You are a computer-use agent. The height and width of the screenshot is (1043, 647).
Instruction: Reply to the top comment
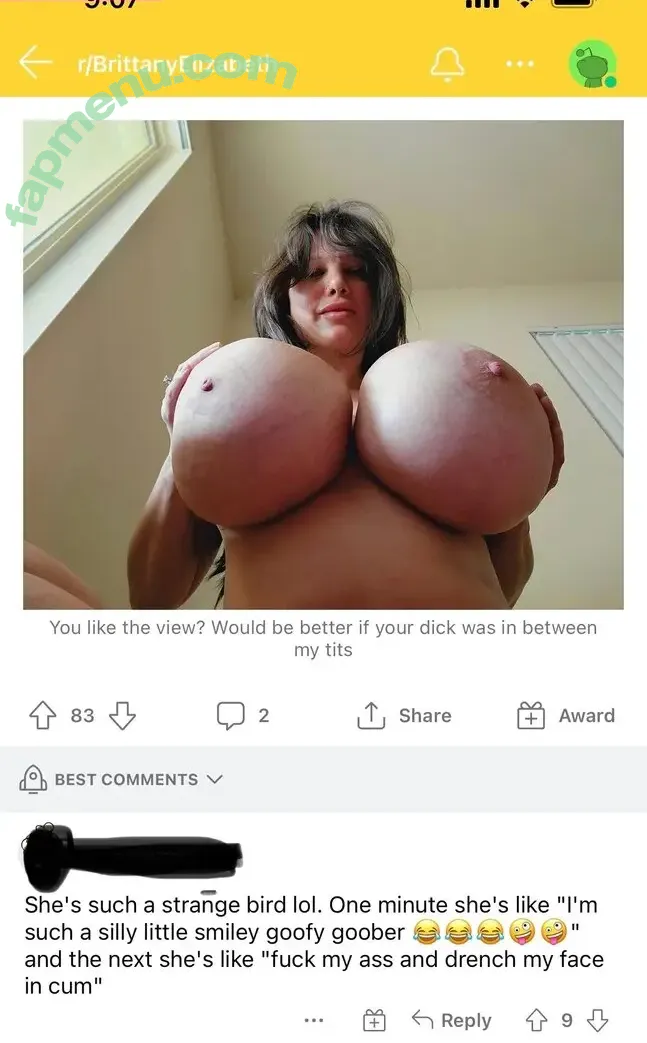pos(452,1020)
